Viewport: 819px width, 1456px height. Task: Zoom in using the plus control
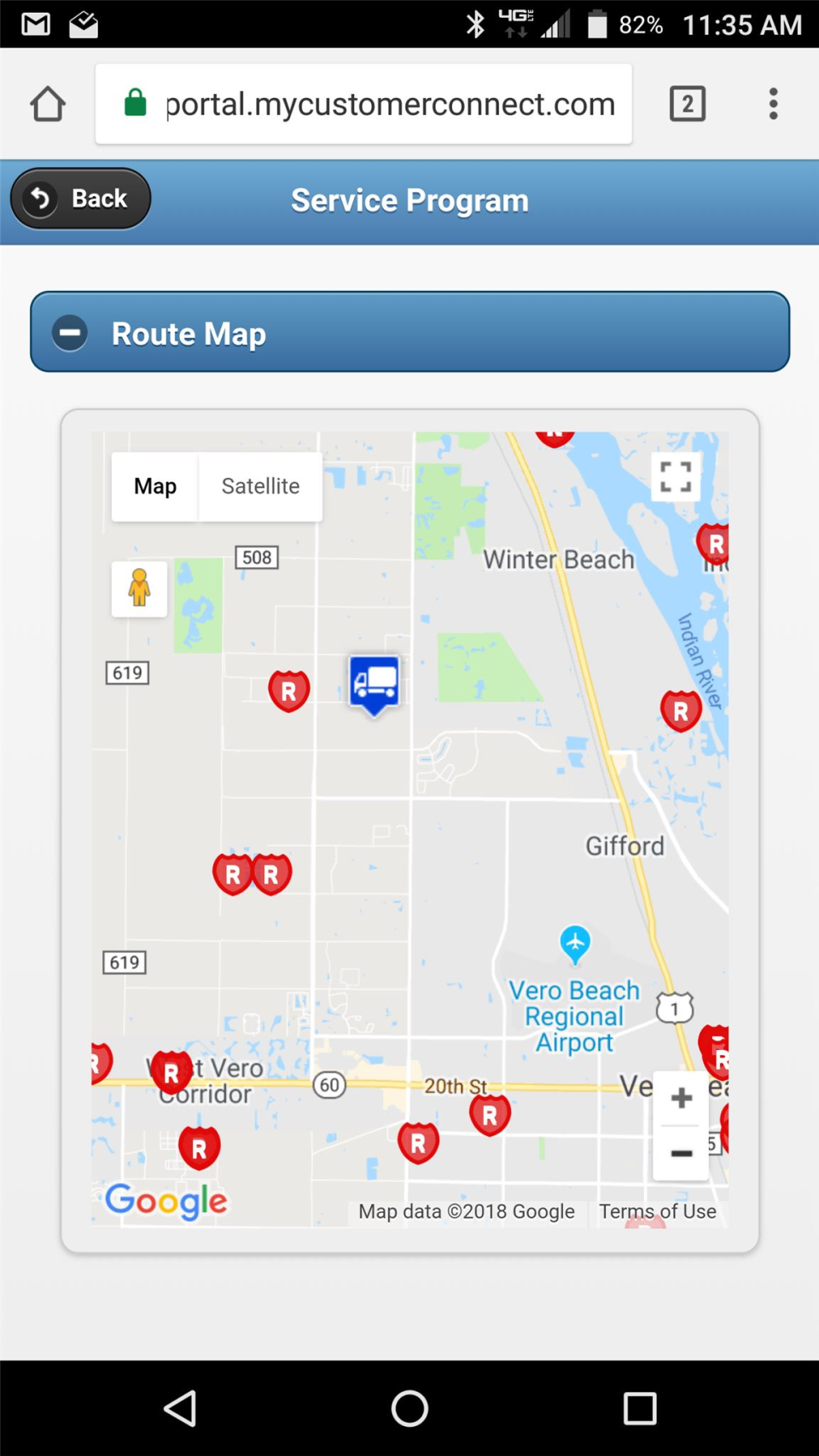(x=680, y=1098)
